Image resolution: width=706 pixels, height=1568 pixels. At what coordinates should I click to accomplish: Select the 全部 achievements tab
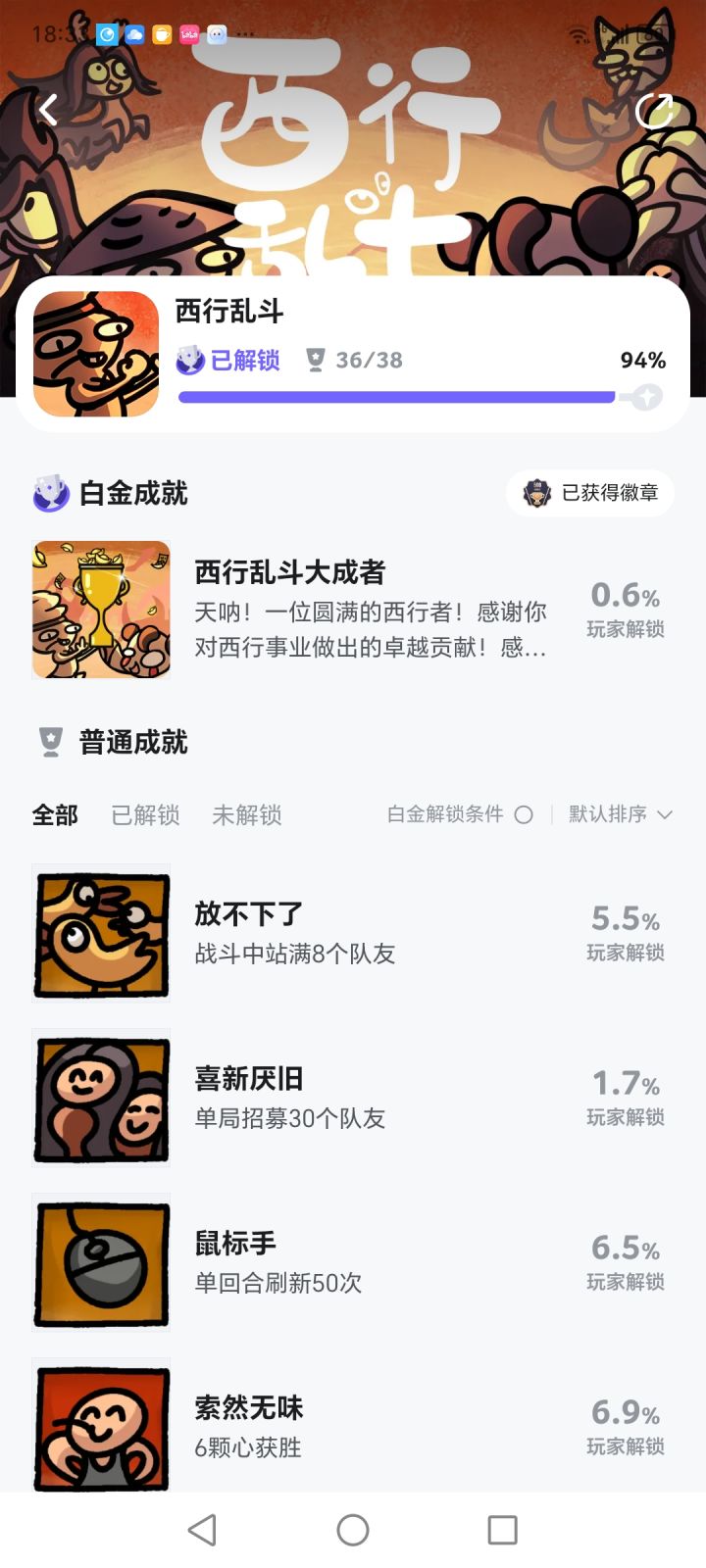pyautogui.click(x=56, y=814)
